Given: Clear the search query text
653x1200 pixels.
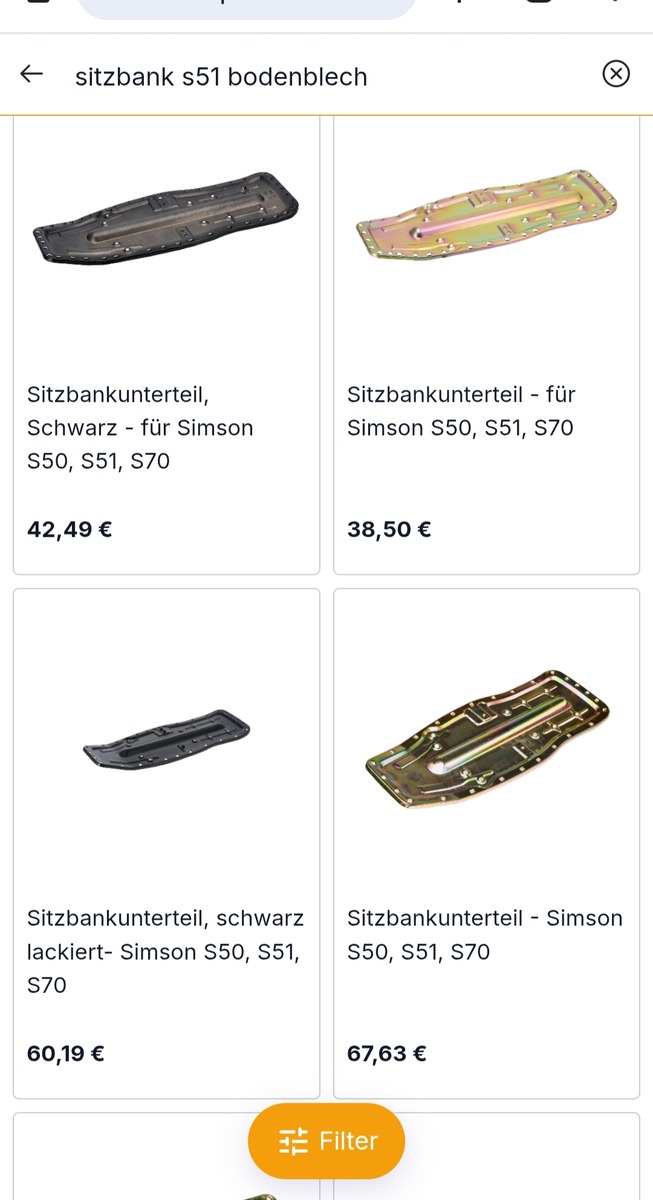Looking at the screenshot, I should [616, 74].
